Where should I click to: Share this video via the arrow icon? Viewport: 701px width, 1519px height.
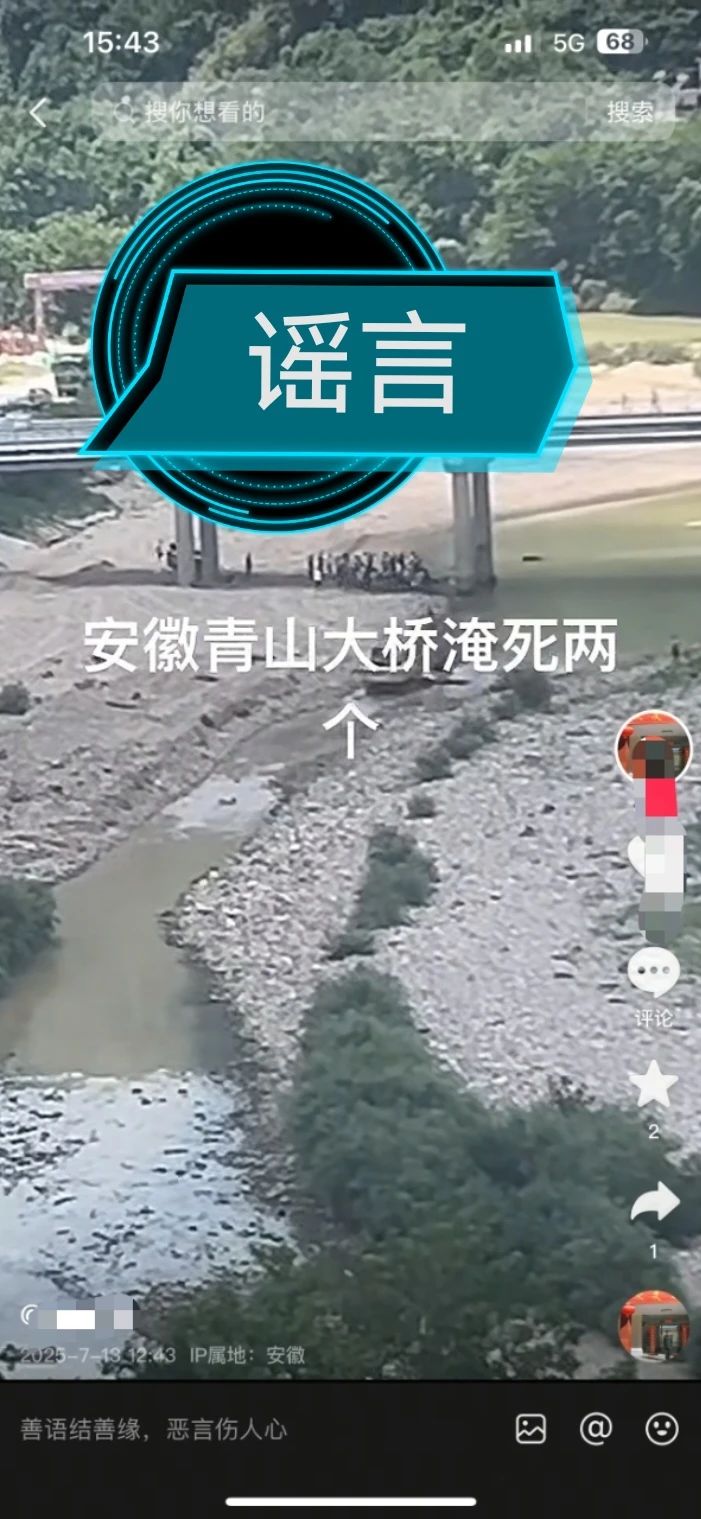click(653, 1204)
